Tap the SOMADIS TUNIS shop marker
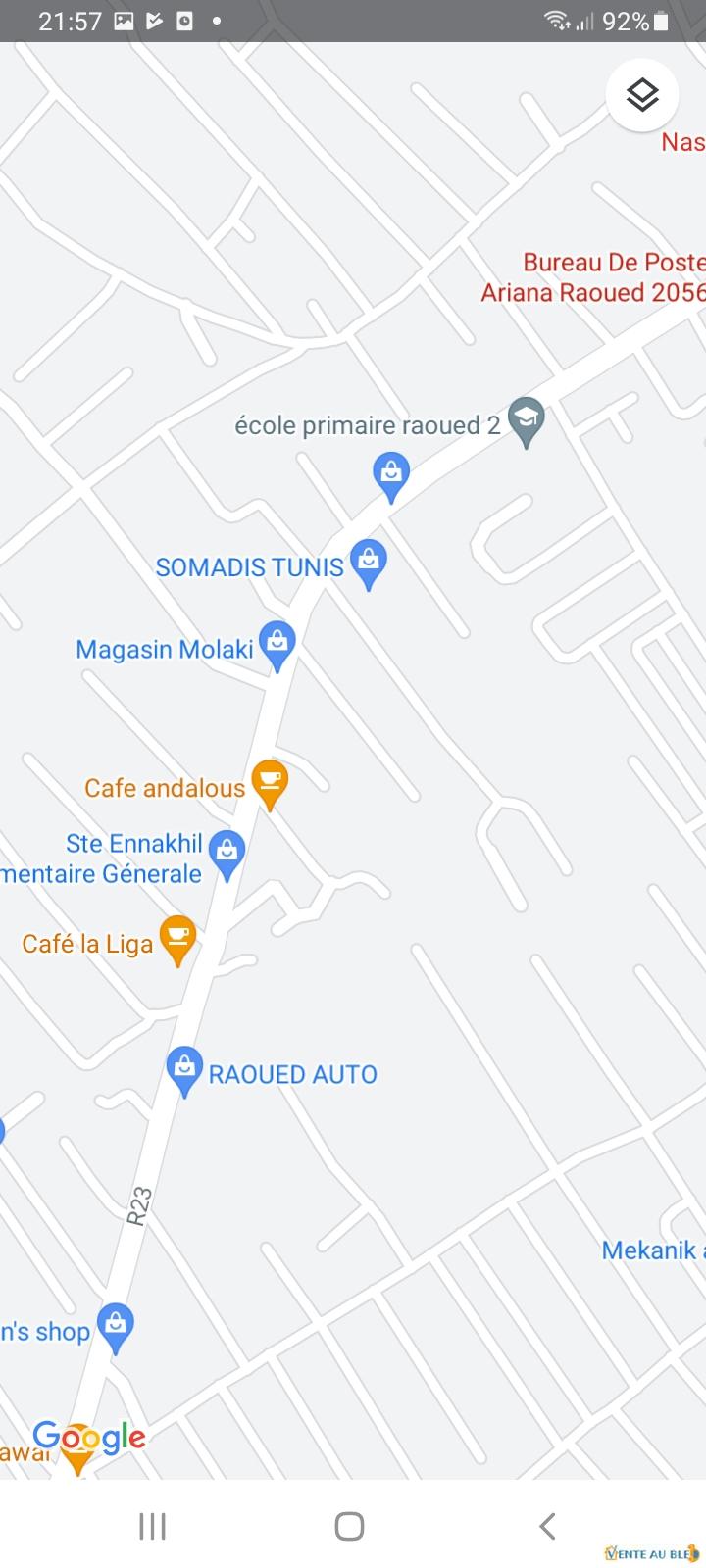This screenshot has height=1568, width=706. [x=369, y=563]
